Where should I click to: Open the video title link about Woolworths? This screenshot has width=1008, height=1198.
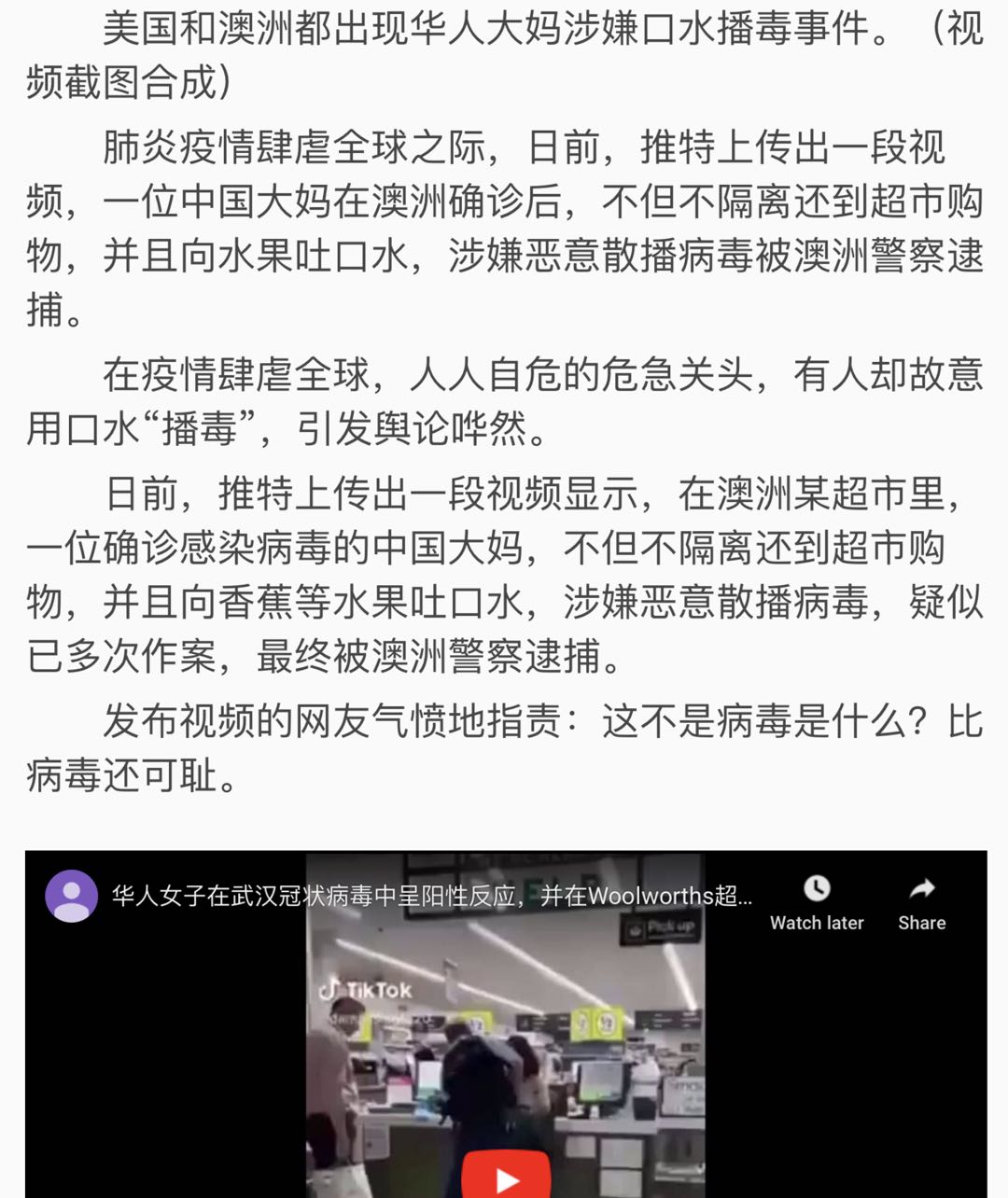click(431, 897)
